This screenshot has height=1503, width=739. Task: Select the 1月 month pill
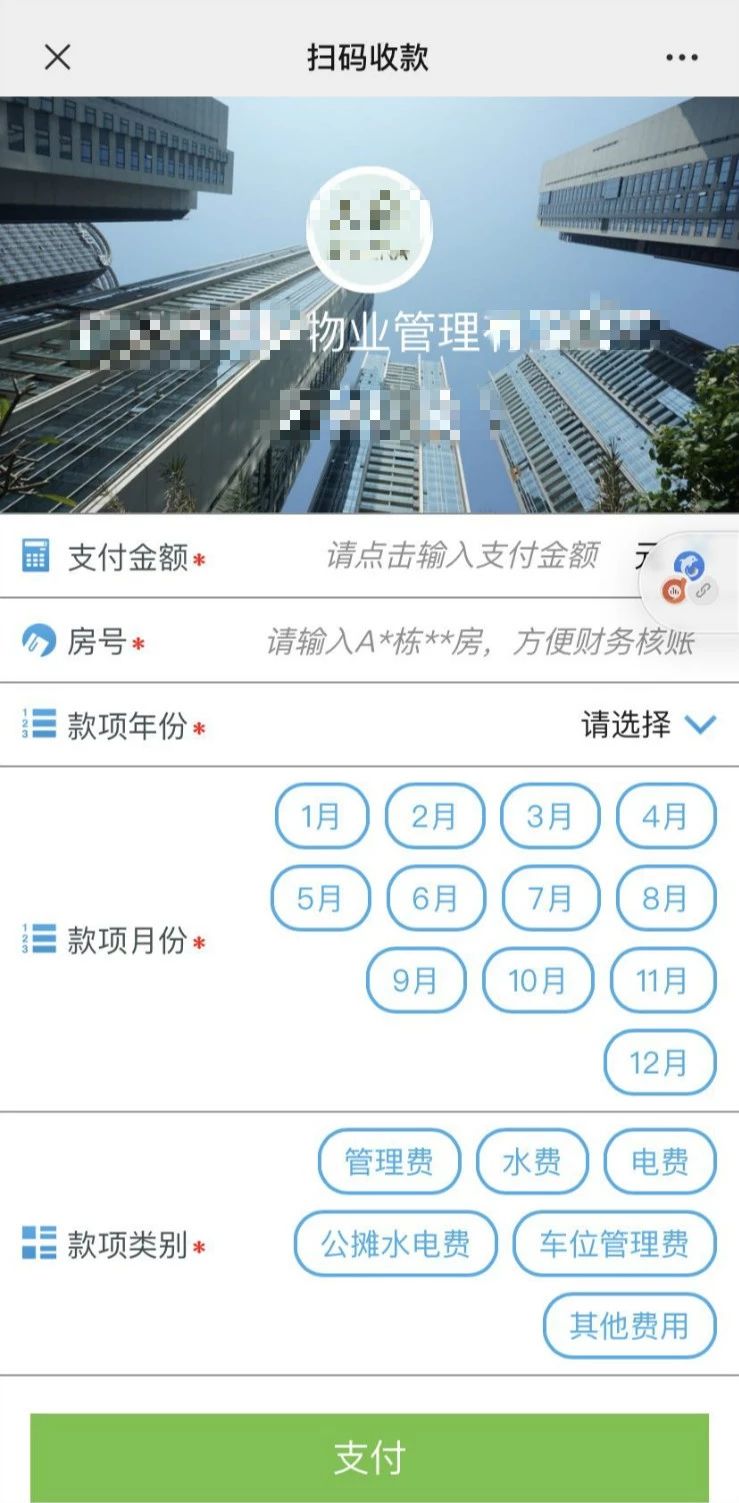320,816
